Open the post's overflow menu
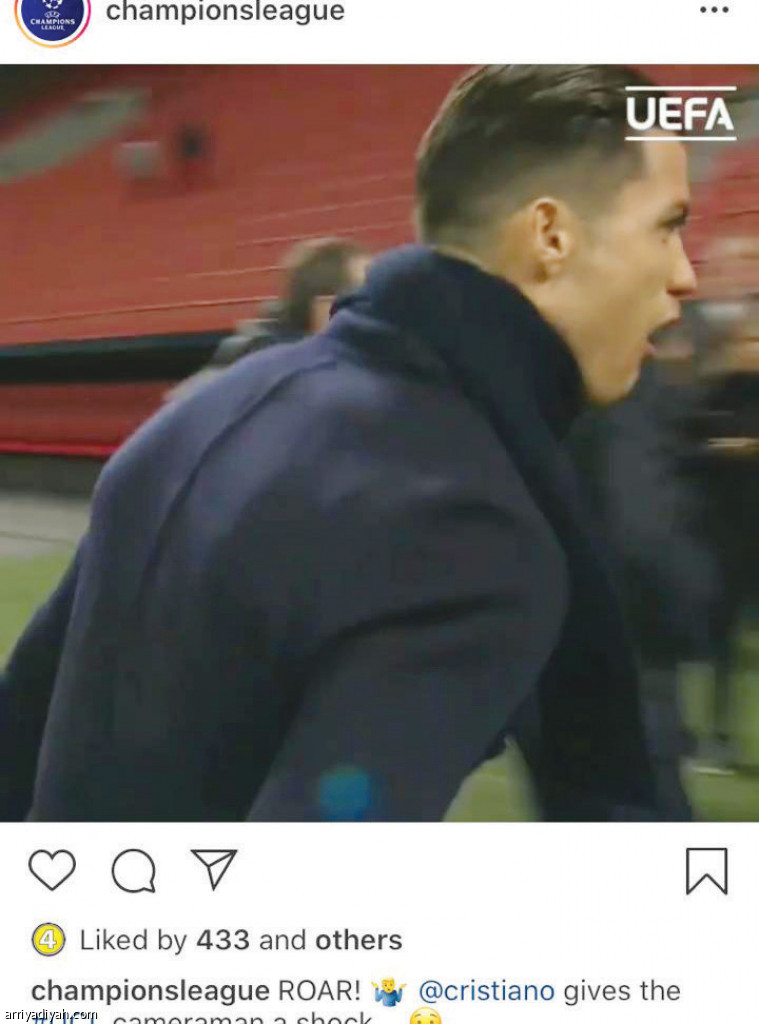This screenshot has height=1024, width=759. click(x=714, y=11)
